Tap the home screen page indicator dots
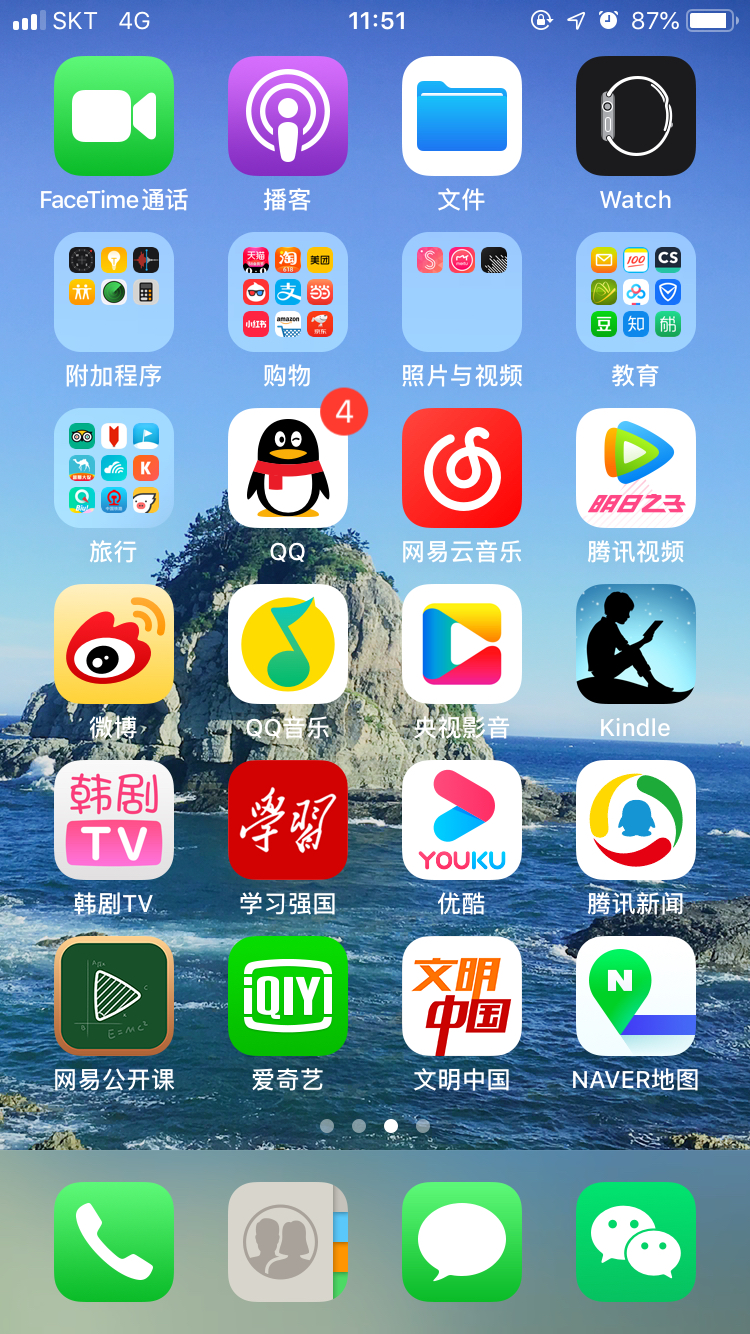The width and height of the screenshot is (750, 1334). (375, 1126)
